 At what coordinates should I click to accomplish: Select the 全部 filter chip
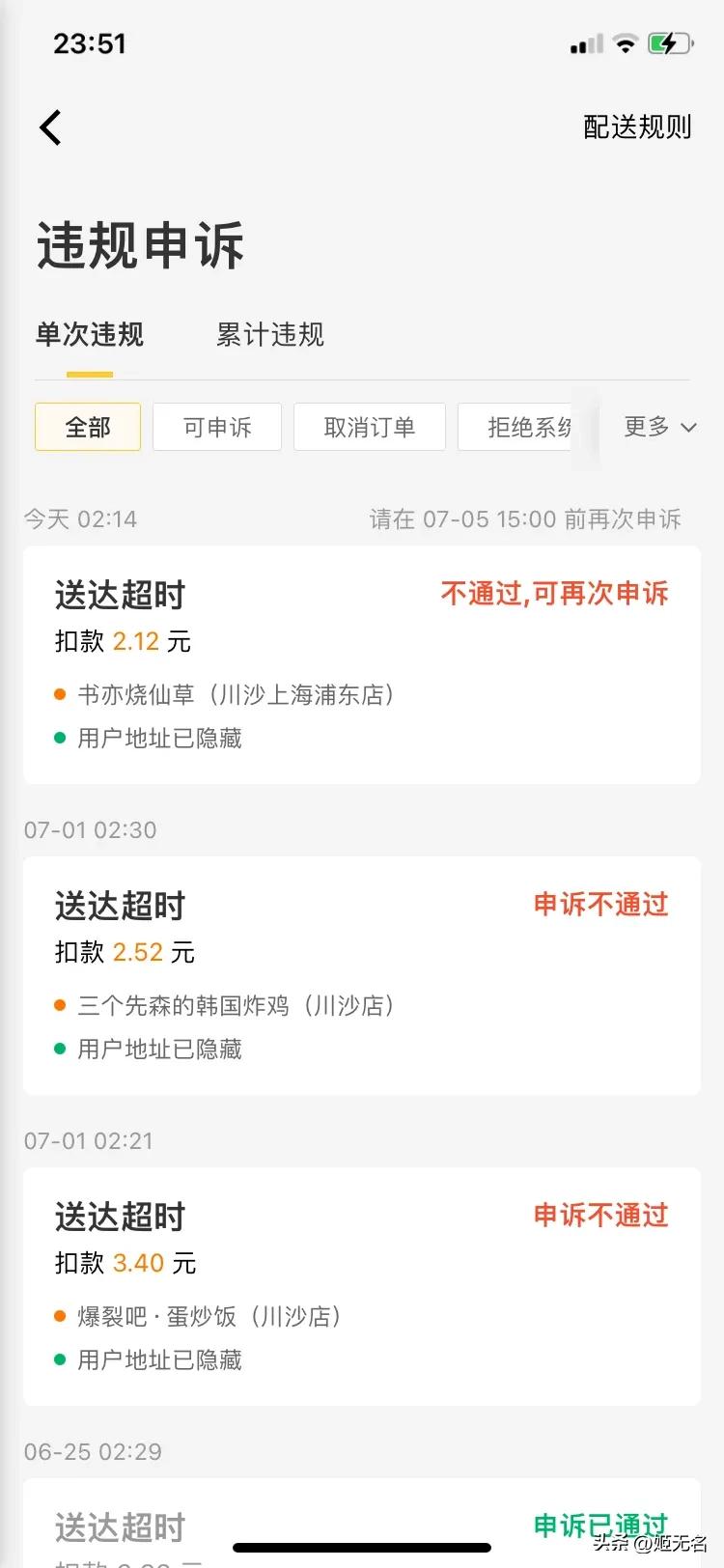click(88, 427)
